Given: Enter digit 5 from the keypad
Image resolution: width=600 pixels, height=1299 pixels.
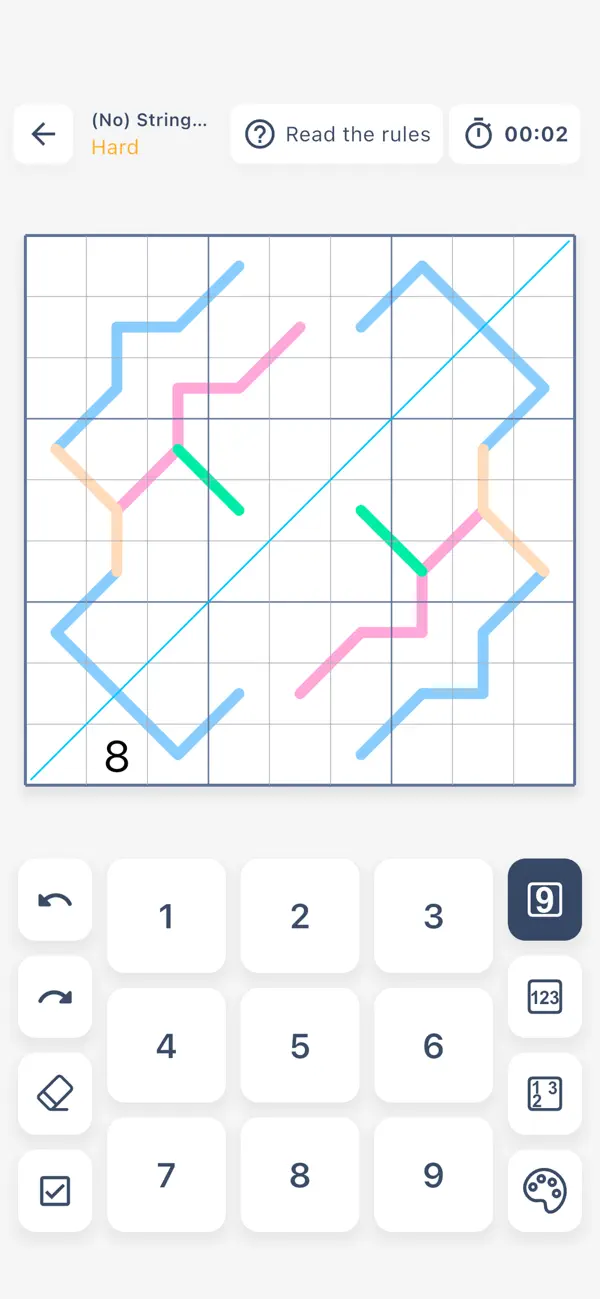Looking at the screenshot, I should point(300,1045).
